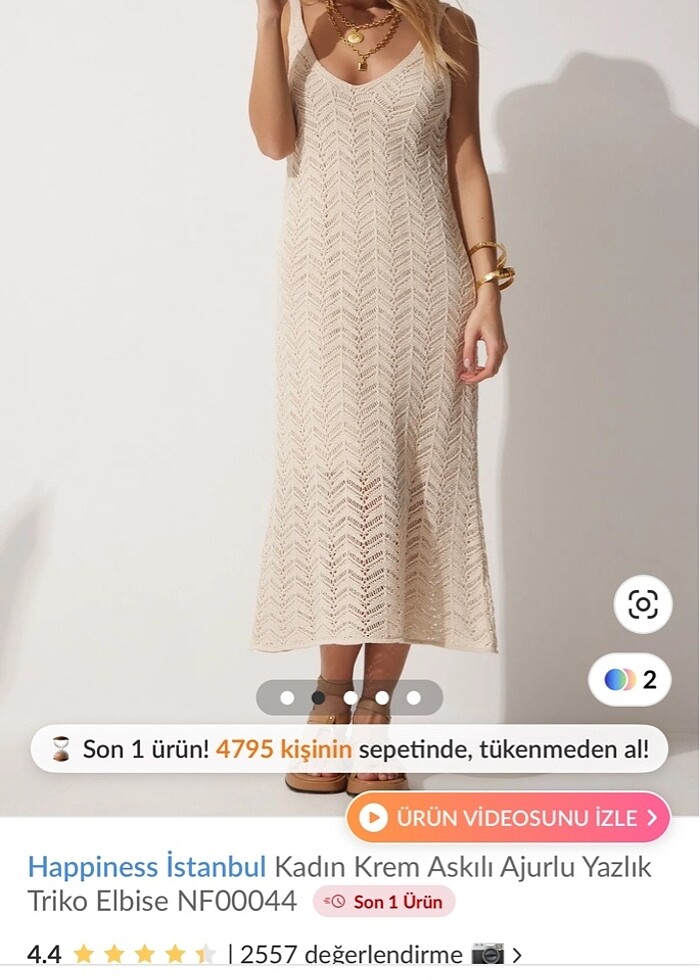700x980 pixels.
Task: Tap ÜRÜN VİDEOSUNU İZLE button
Action: pos(508,817)
